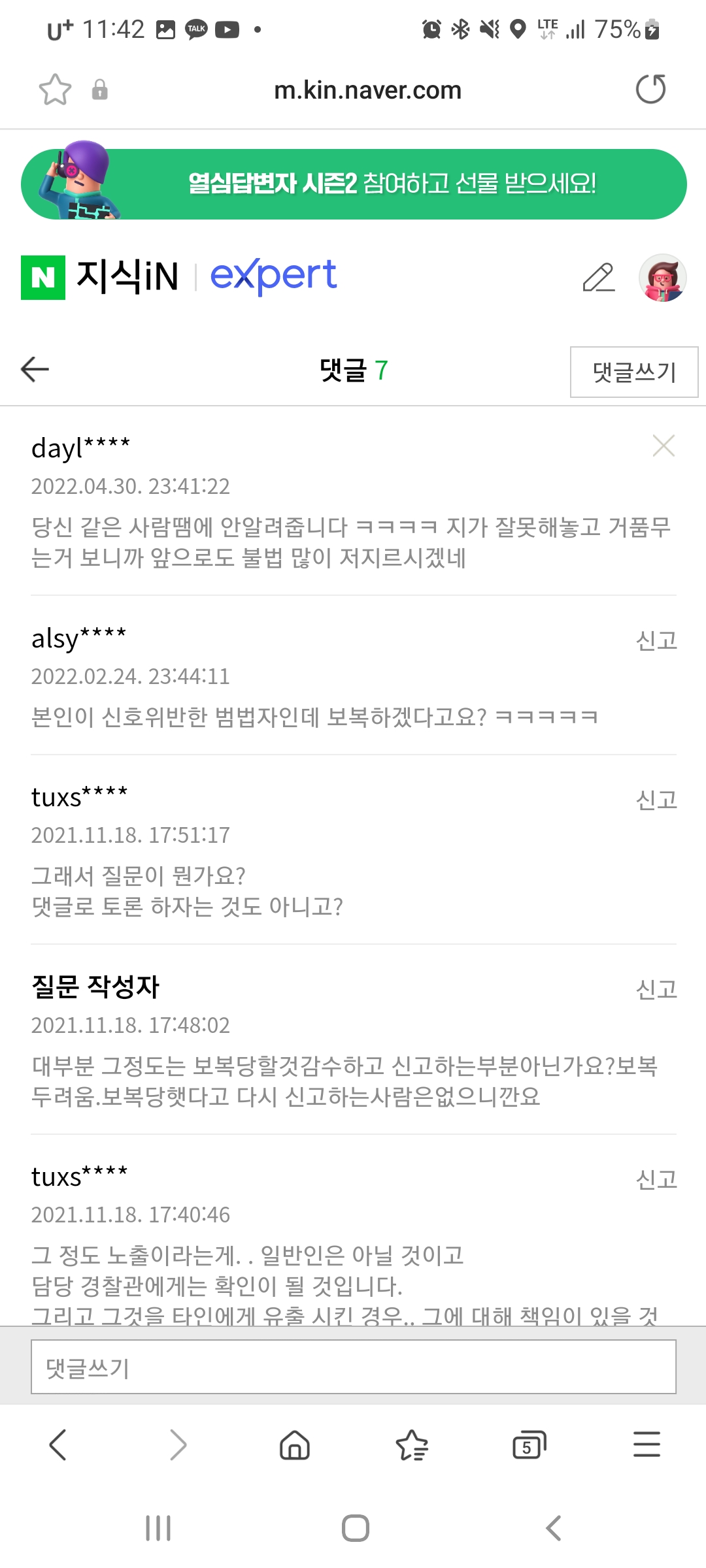Bookmark this page with the star icon
Viewport: 706px width, 1568px height.
click(x=55, y=90)
